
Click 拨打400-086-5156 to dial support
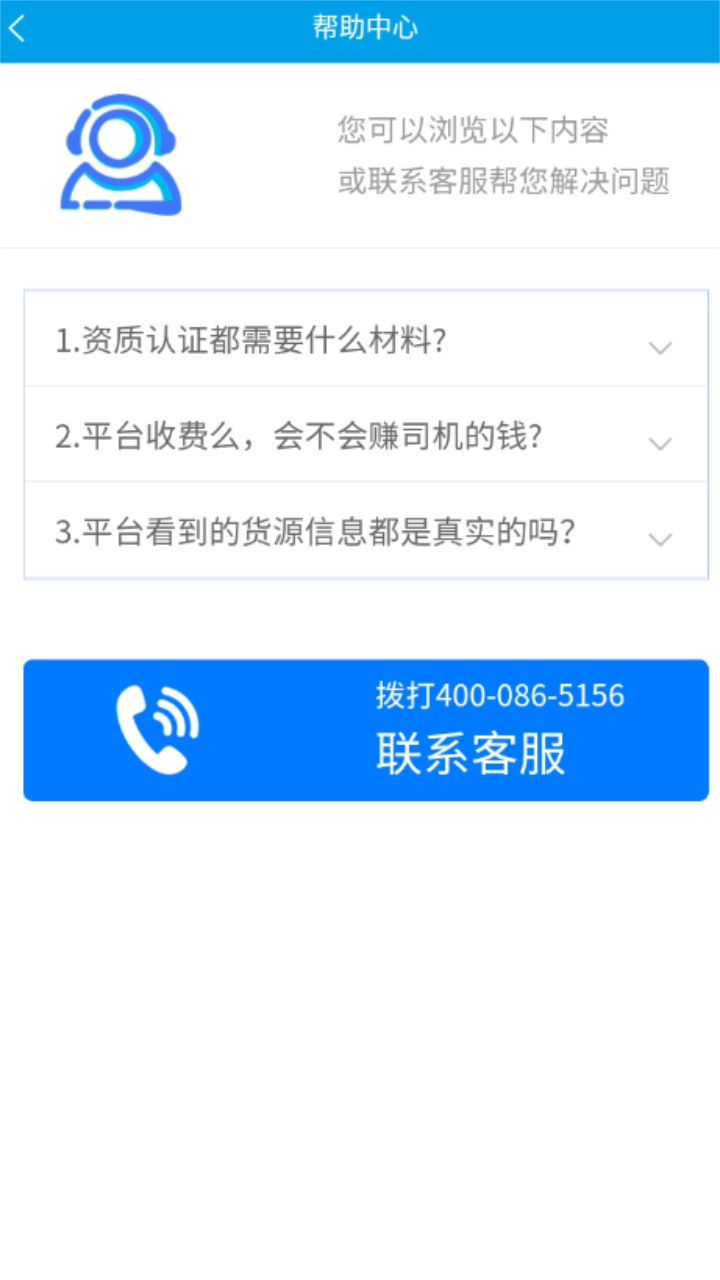[x=501, y=695]
